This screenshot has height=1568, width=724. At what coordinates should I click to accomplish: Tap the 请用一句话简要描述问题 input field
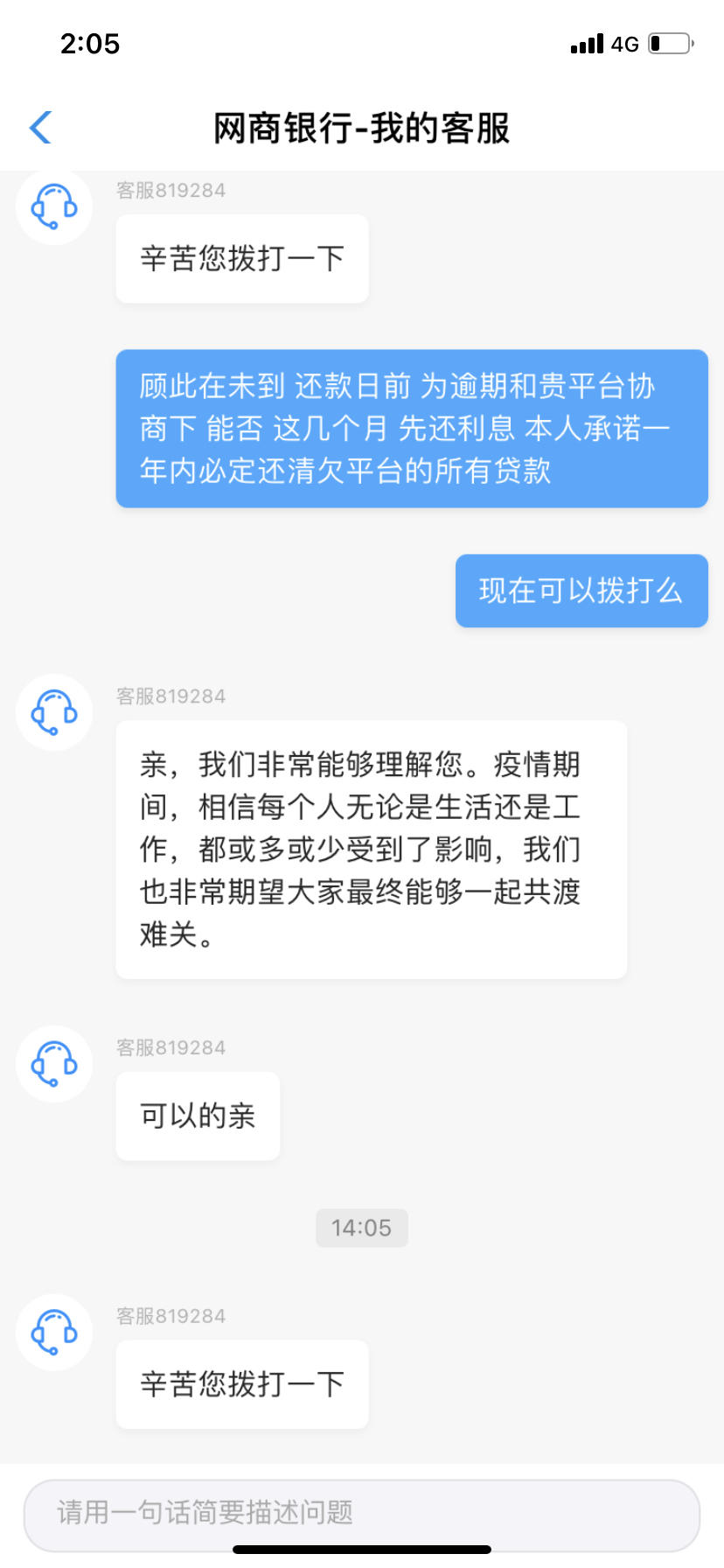pyautogui.click(x=362, y=1512)
